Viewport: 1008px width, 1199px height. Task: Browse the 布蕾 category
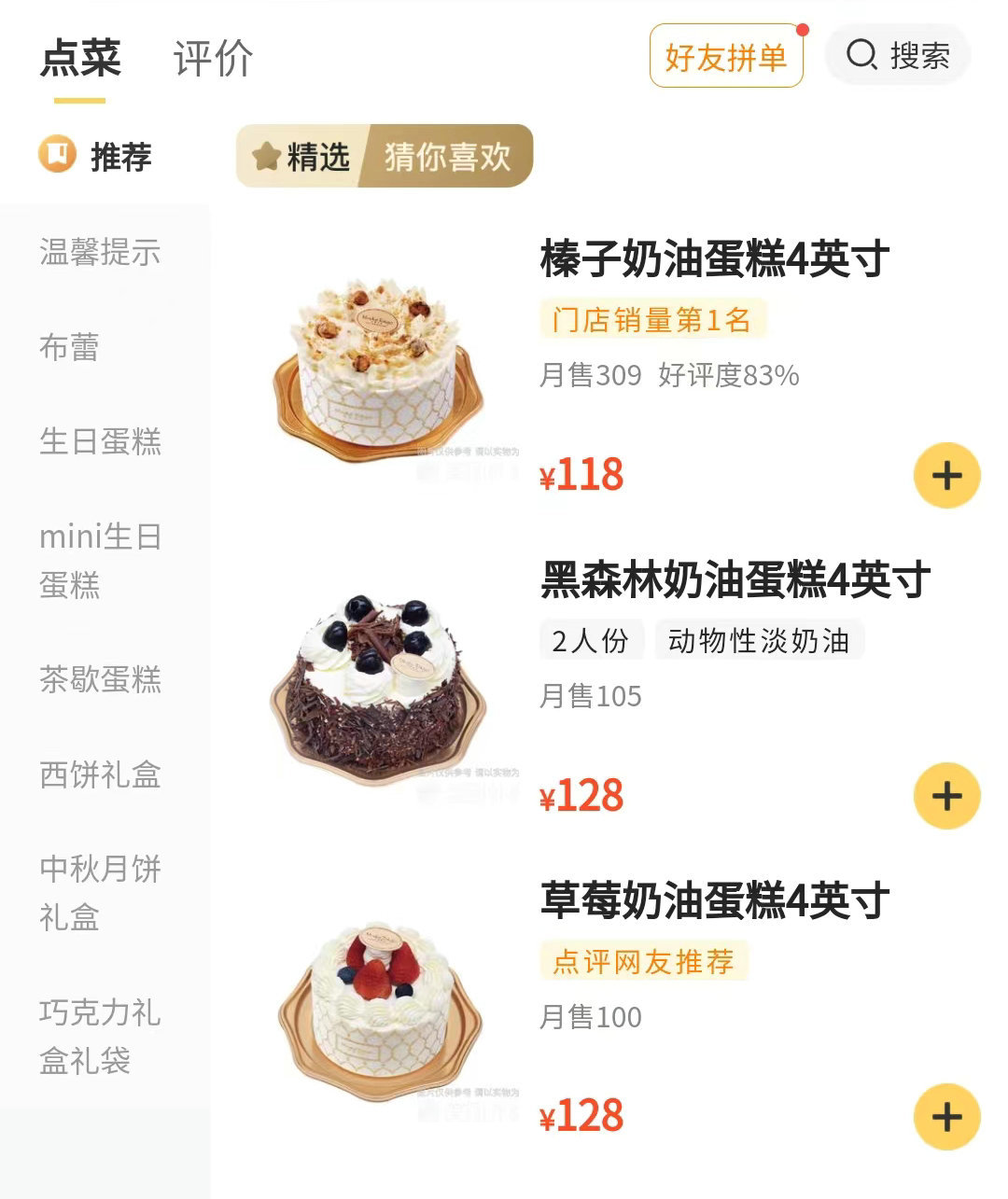[x=69, y=347]
